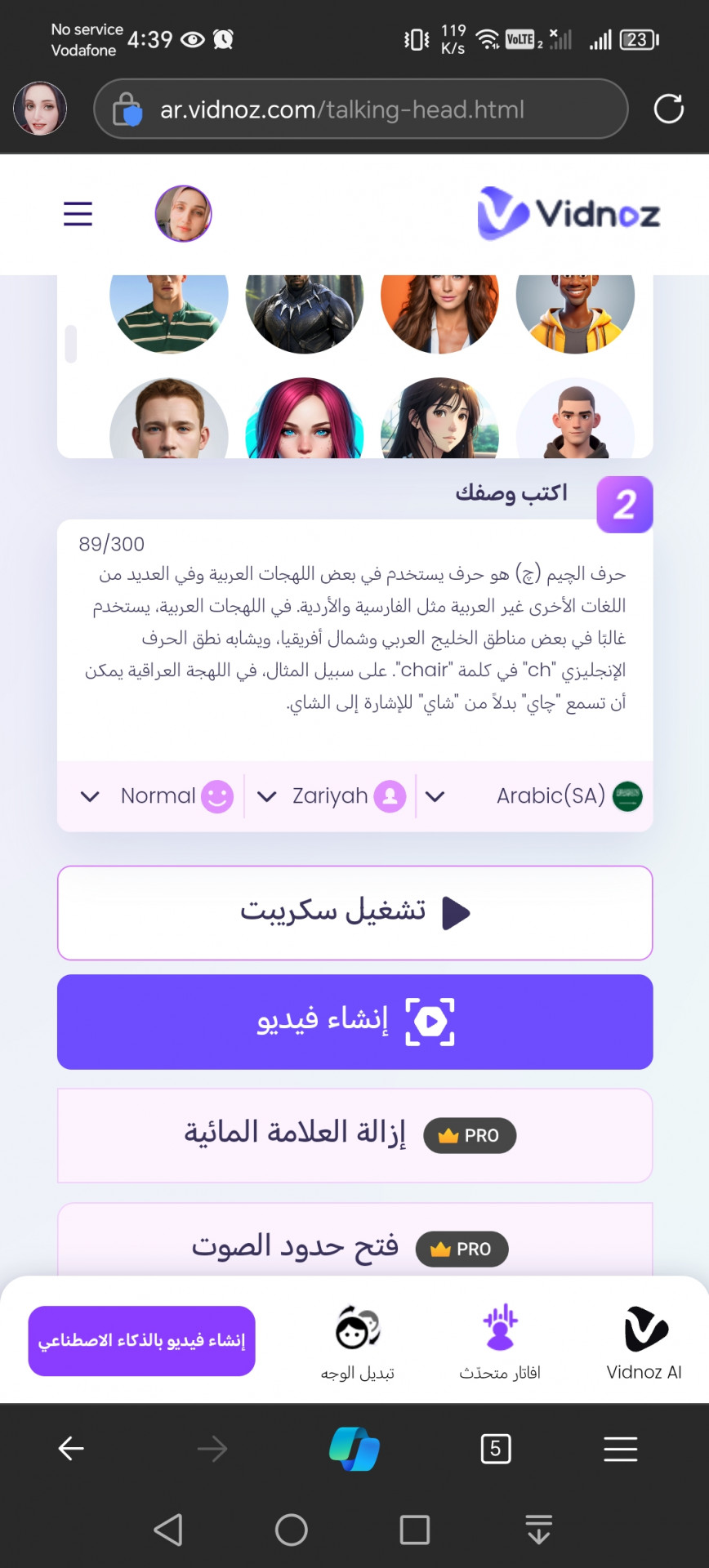Tap فتح حدود الصوت PRO option
Image resolution: width=709 pixels, height=1568 pixels.
[354, 1248]
